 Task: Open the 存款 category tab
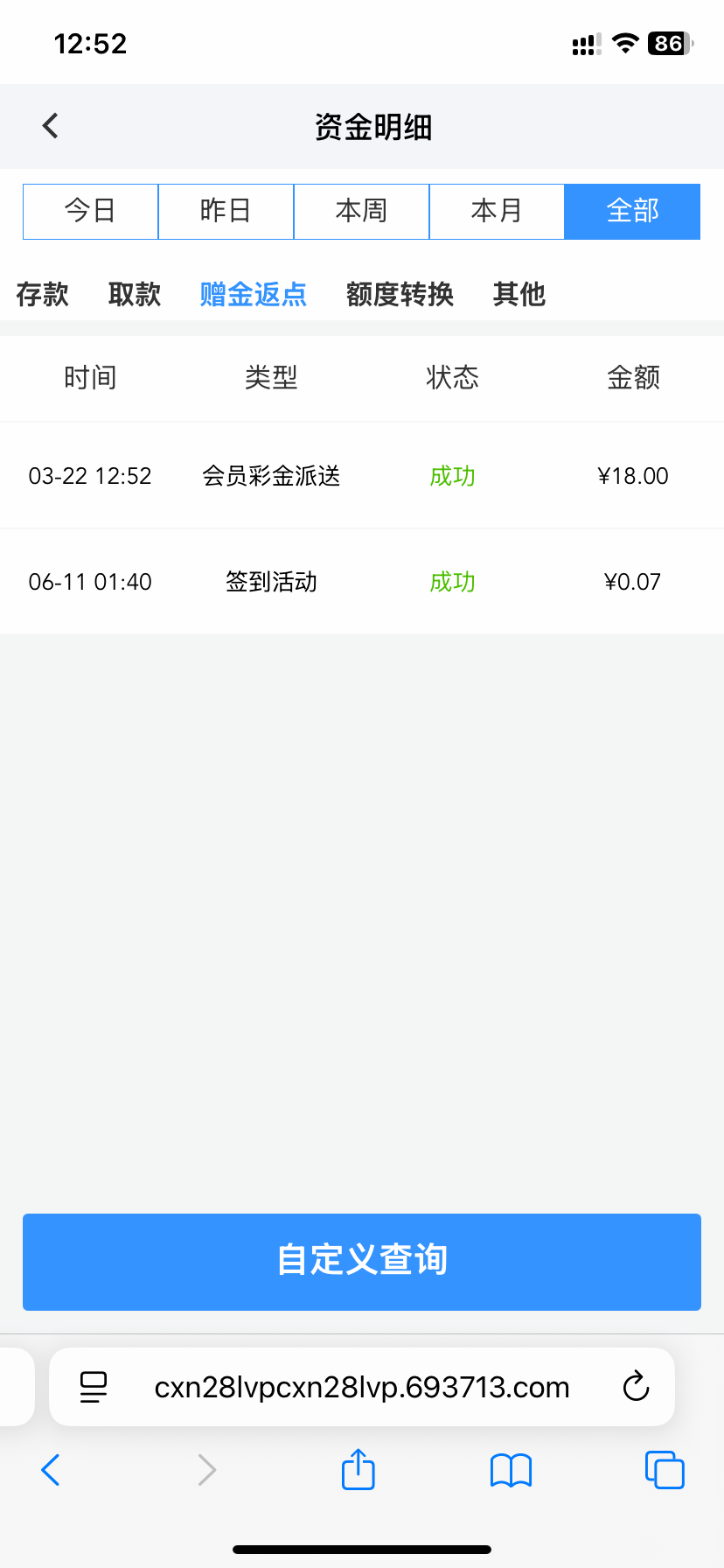tap(42, 294)
